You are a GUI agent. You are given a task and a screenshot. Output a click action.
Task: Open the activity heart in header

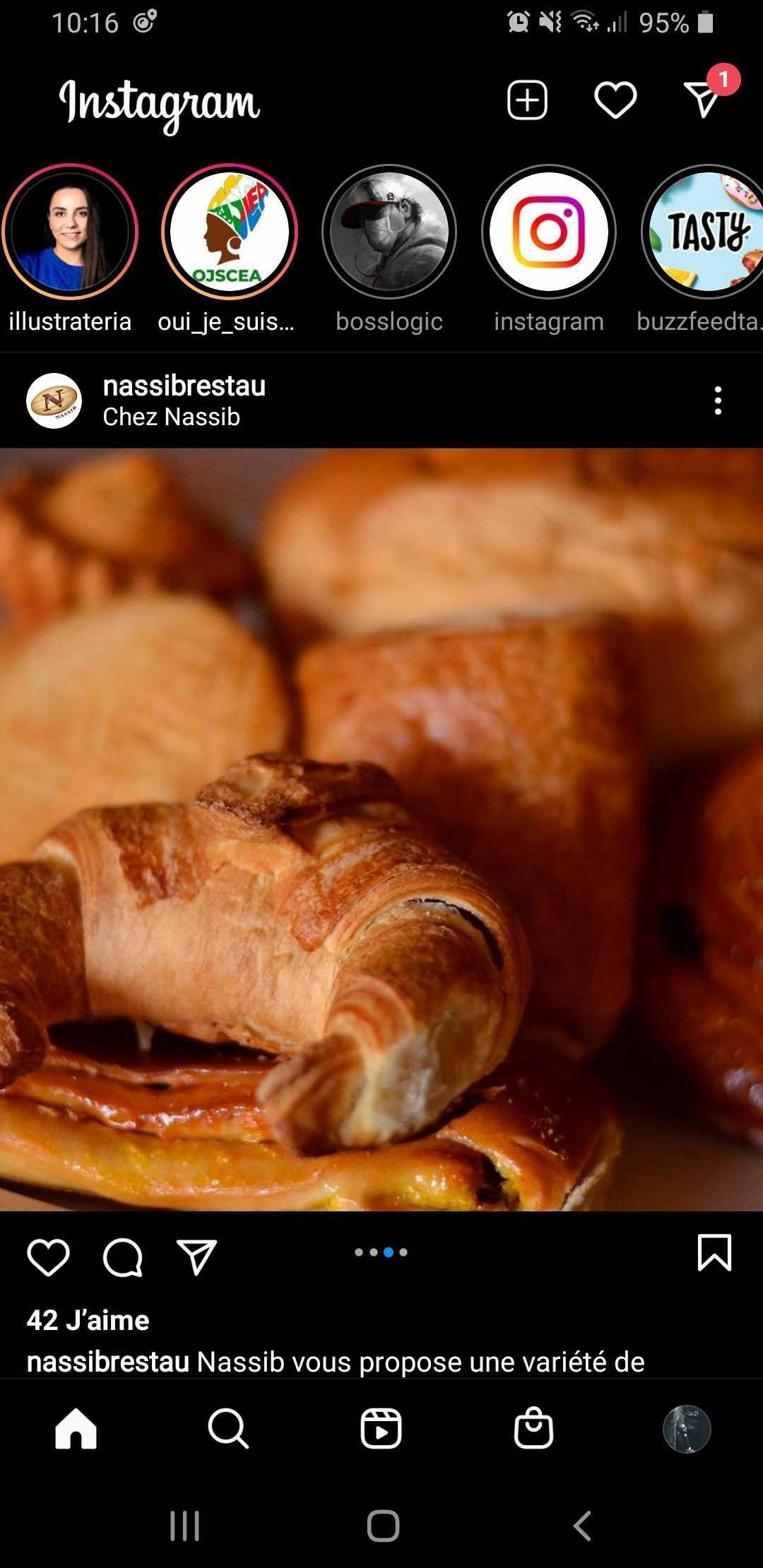(x=615, y=100)
